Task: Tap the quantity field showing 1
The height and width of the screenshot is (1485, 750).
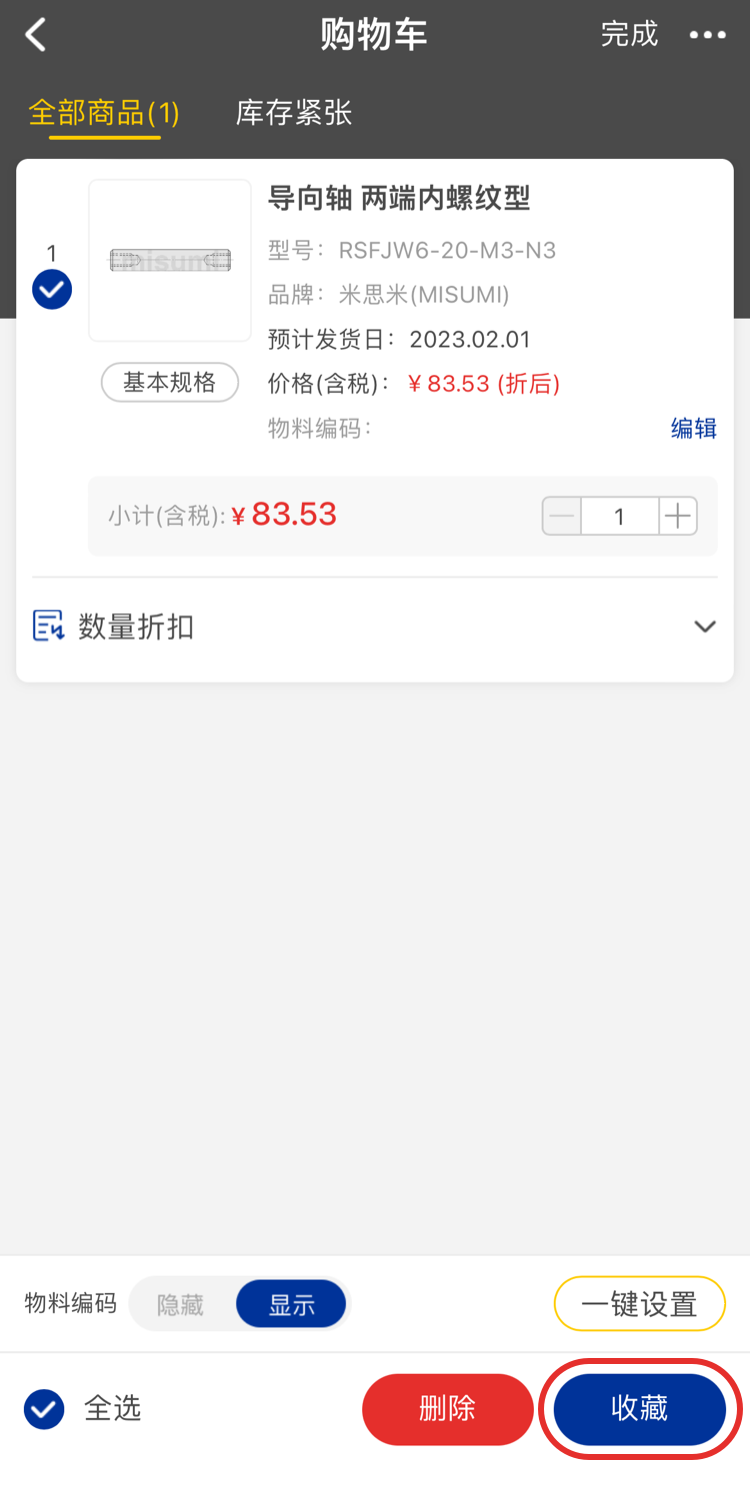Action: (x=619, y=516)
